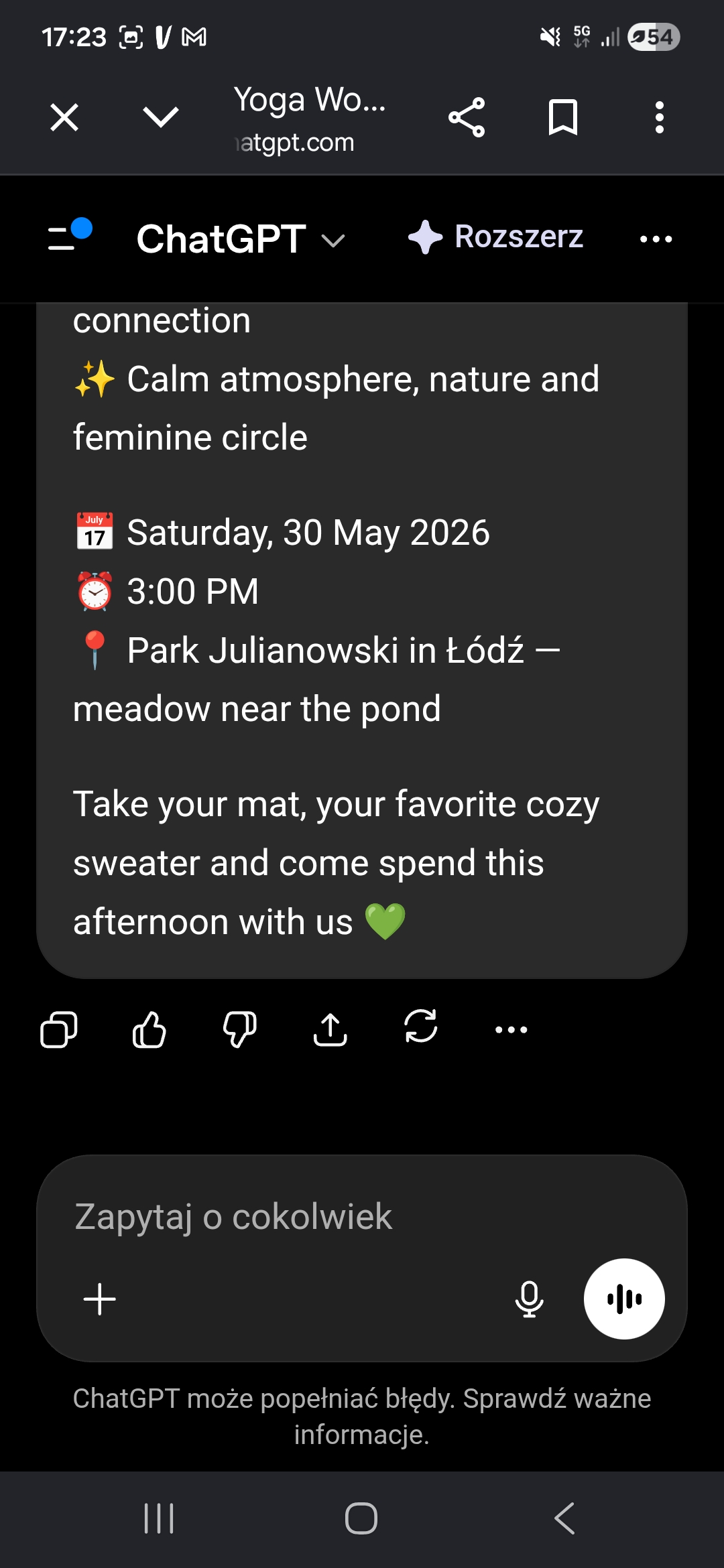This screenshot has height=1568, width=724.
Task: Tap the Rozszerz upgrade button
Action: tap(495, 237)
